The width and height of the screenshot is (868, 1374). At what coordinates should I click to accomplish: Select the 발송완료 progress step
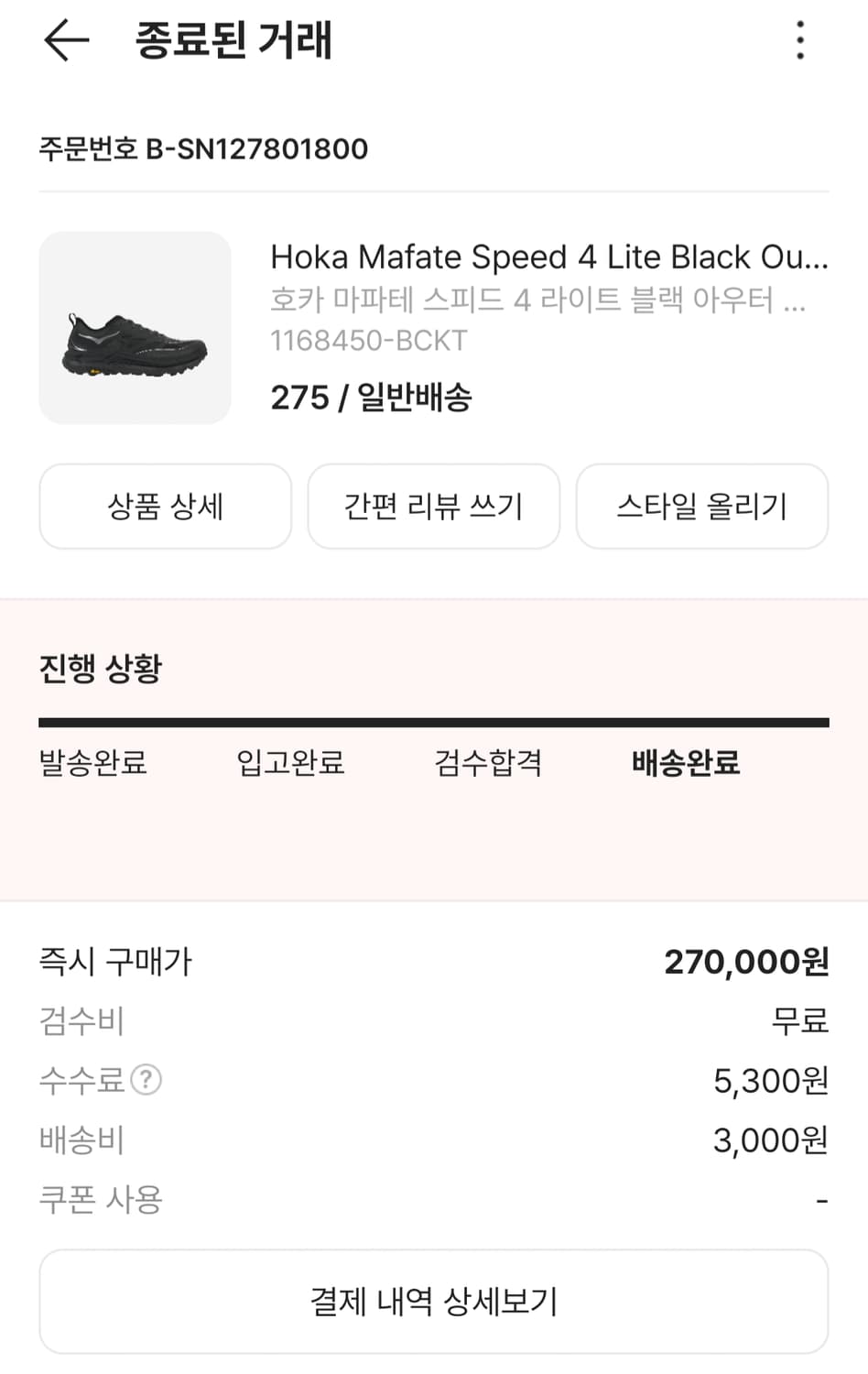[x=92, y=762]
